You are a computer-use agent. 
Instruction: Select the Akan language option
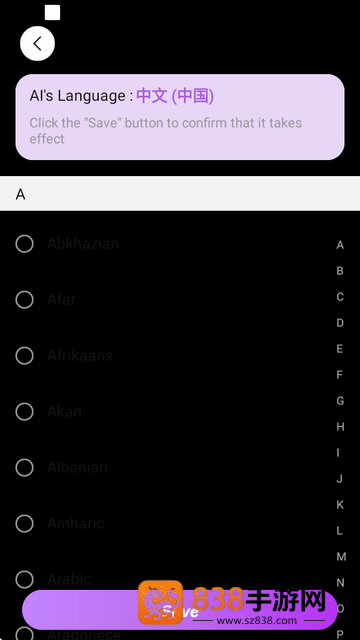coord(24,411)
